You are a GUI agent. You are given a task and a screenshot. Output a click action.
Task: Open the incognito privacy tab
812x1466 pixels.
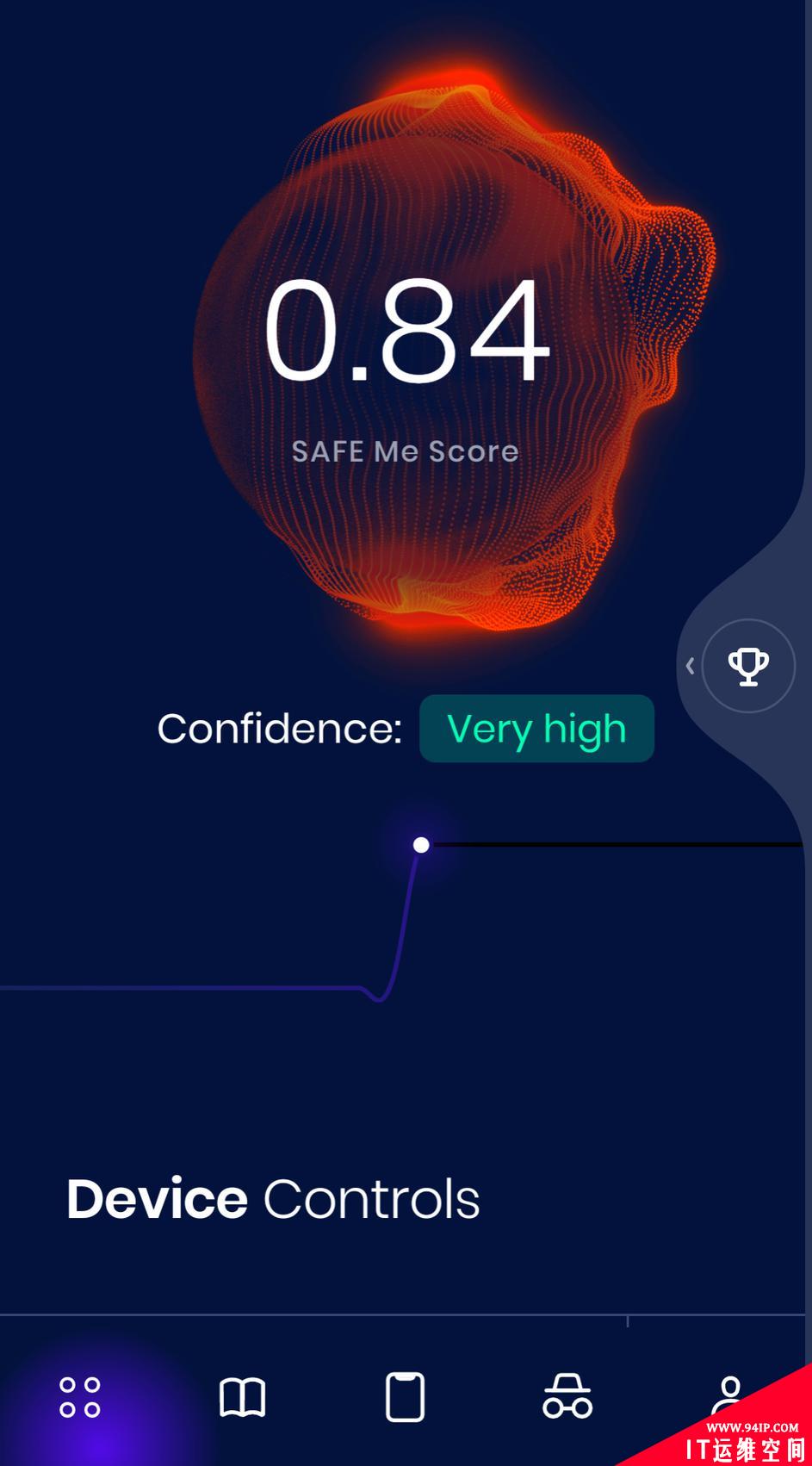tap(567, 1397)
